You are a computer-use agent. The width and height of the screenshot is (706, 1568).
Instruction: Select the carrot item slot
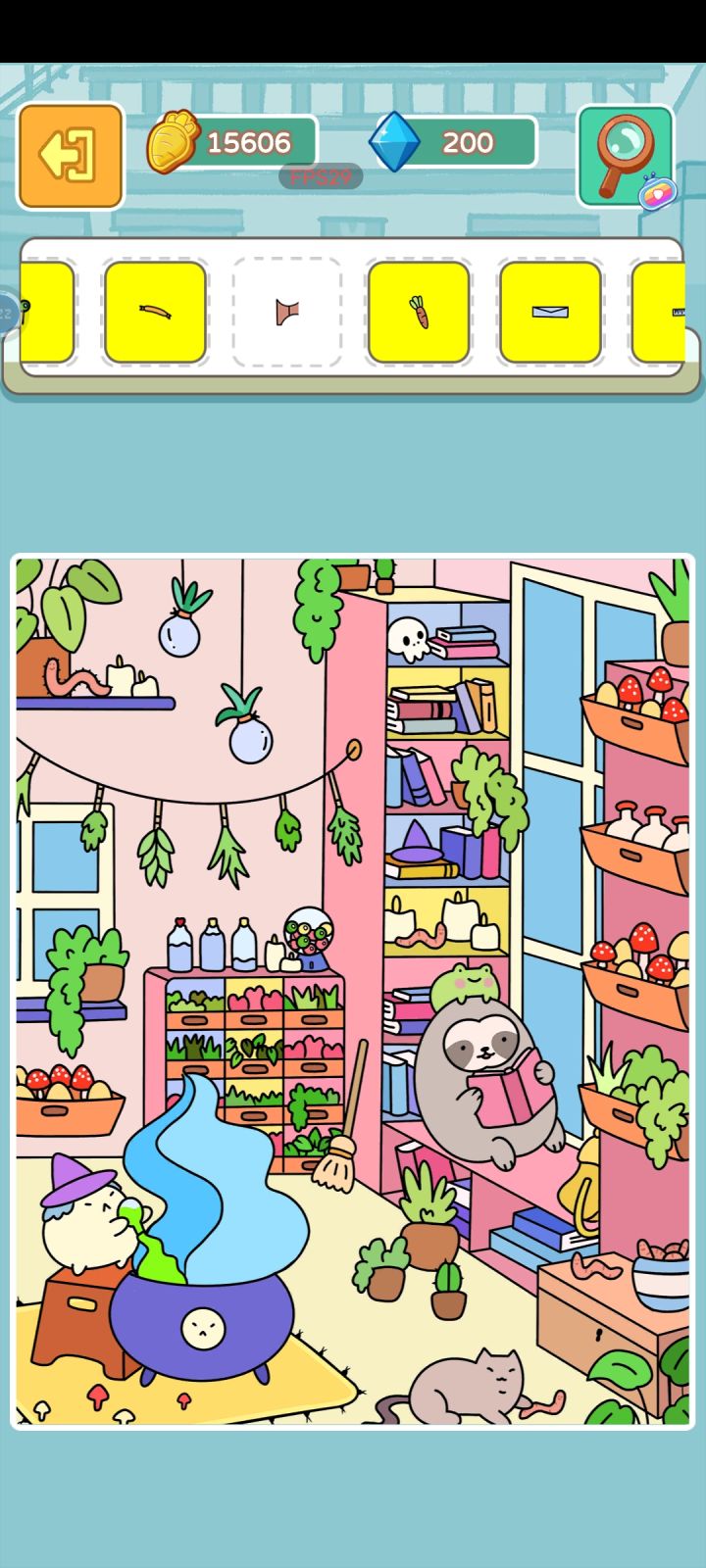419,313
